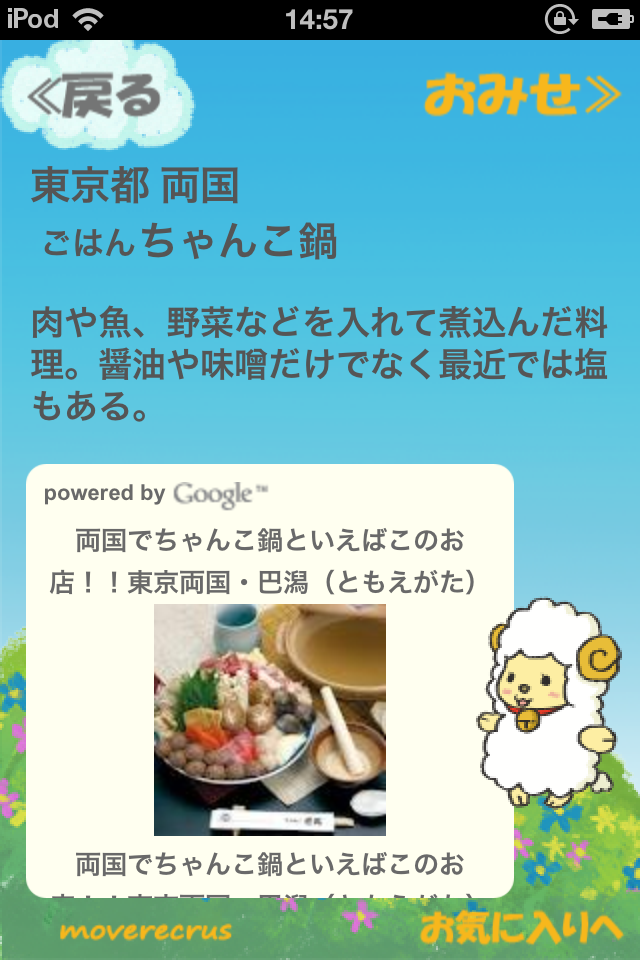
Task: Open the おみせ shop page
Action: (521, 95)
